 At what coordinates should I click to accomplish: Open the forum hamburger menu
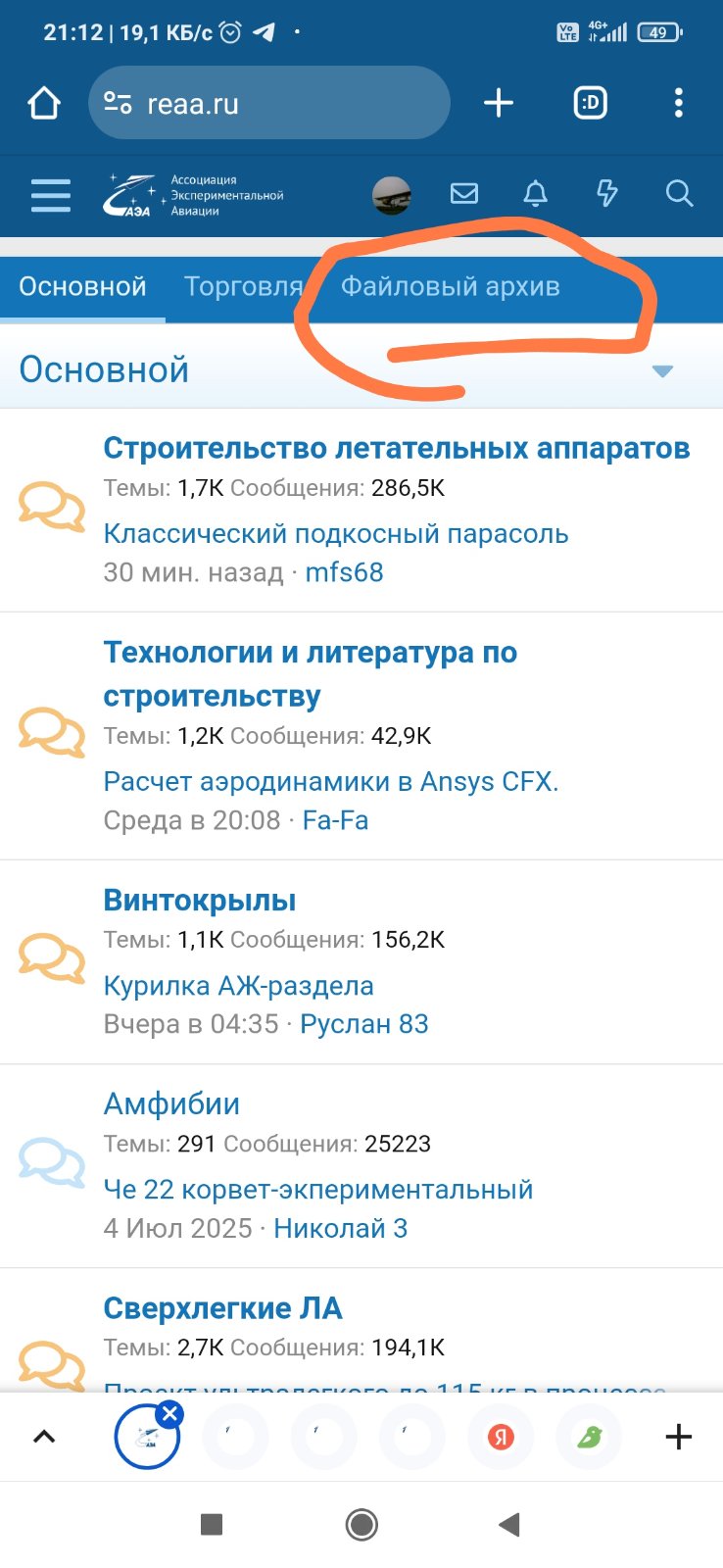50,195
